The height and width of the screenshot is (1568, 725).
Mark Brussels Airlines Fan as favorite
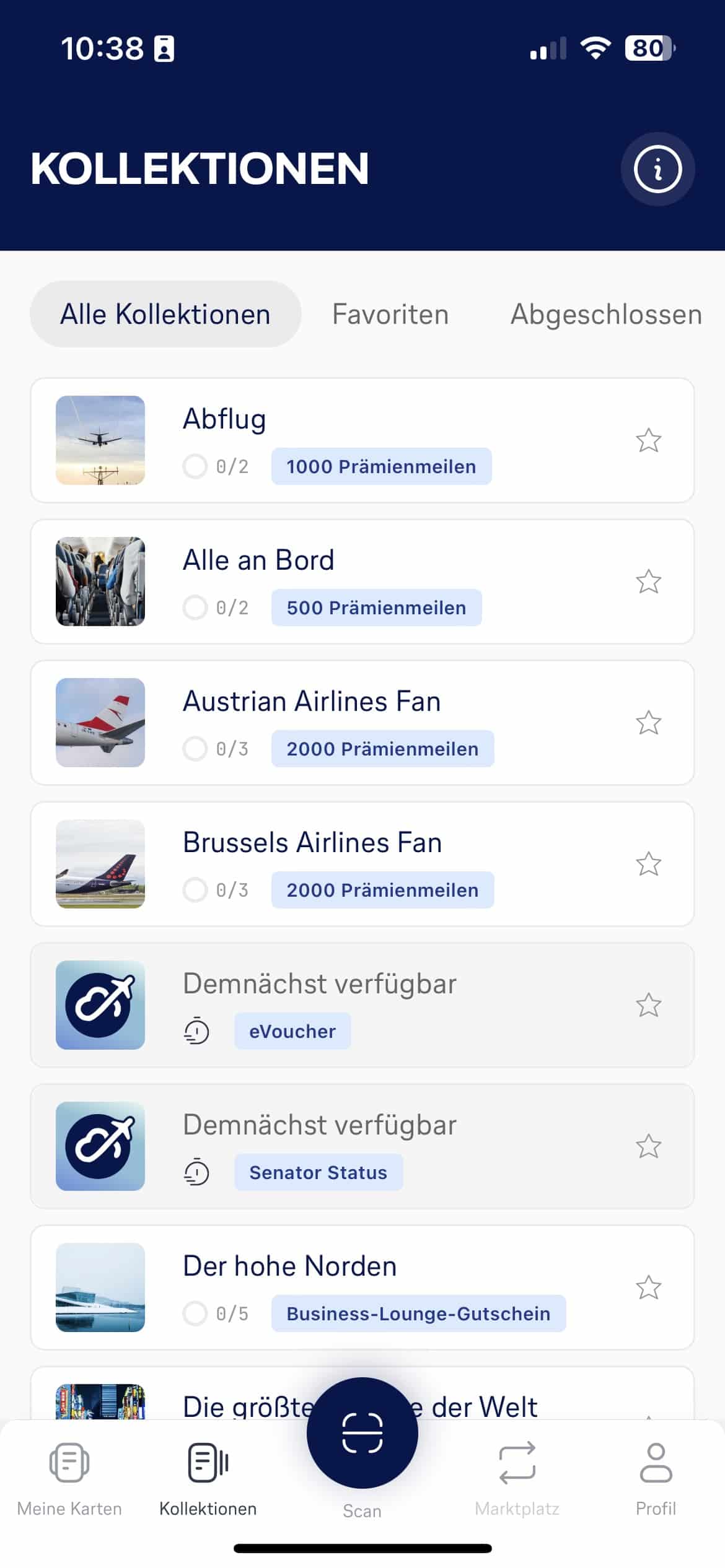tap(649, 865)
